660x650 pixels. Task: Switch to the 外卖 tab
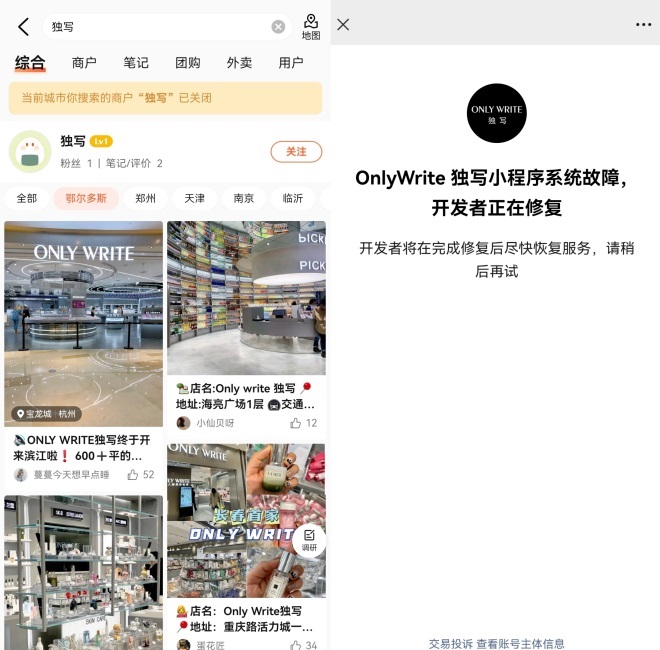(240, 63)
